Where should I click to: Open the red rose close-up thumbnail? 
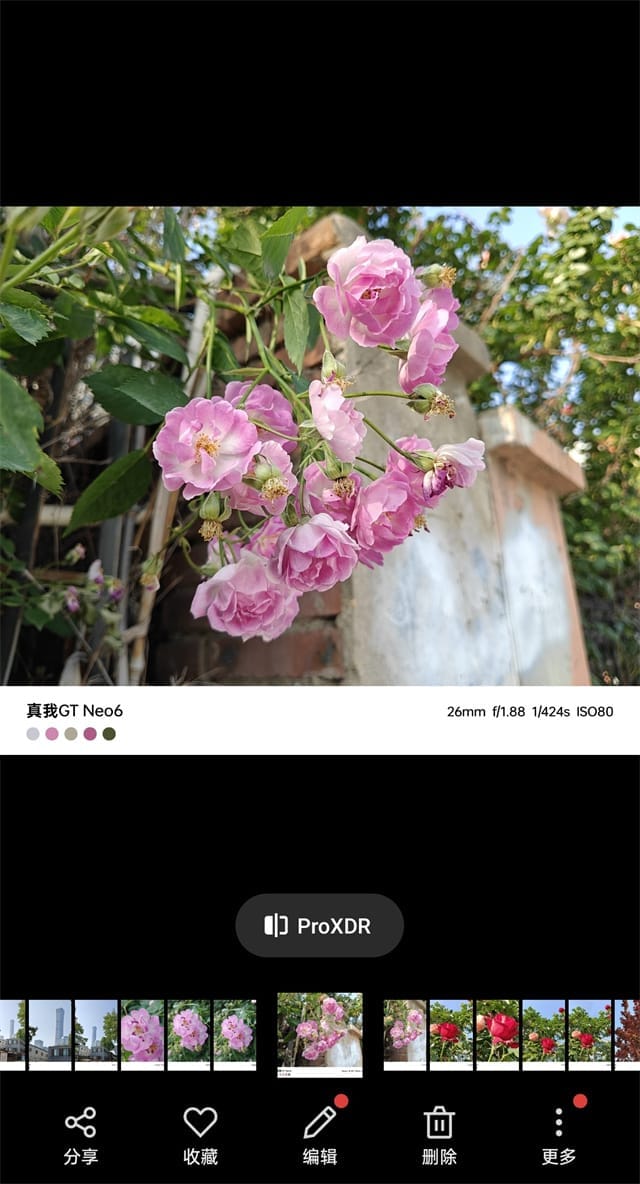[497, 1034]
